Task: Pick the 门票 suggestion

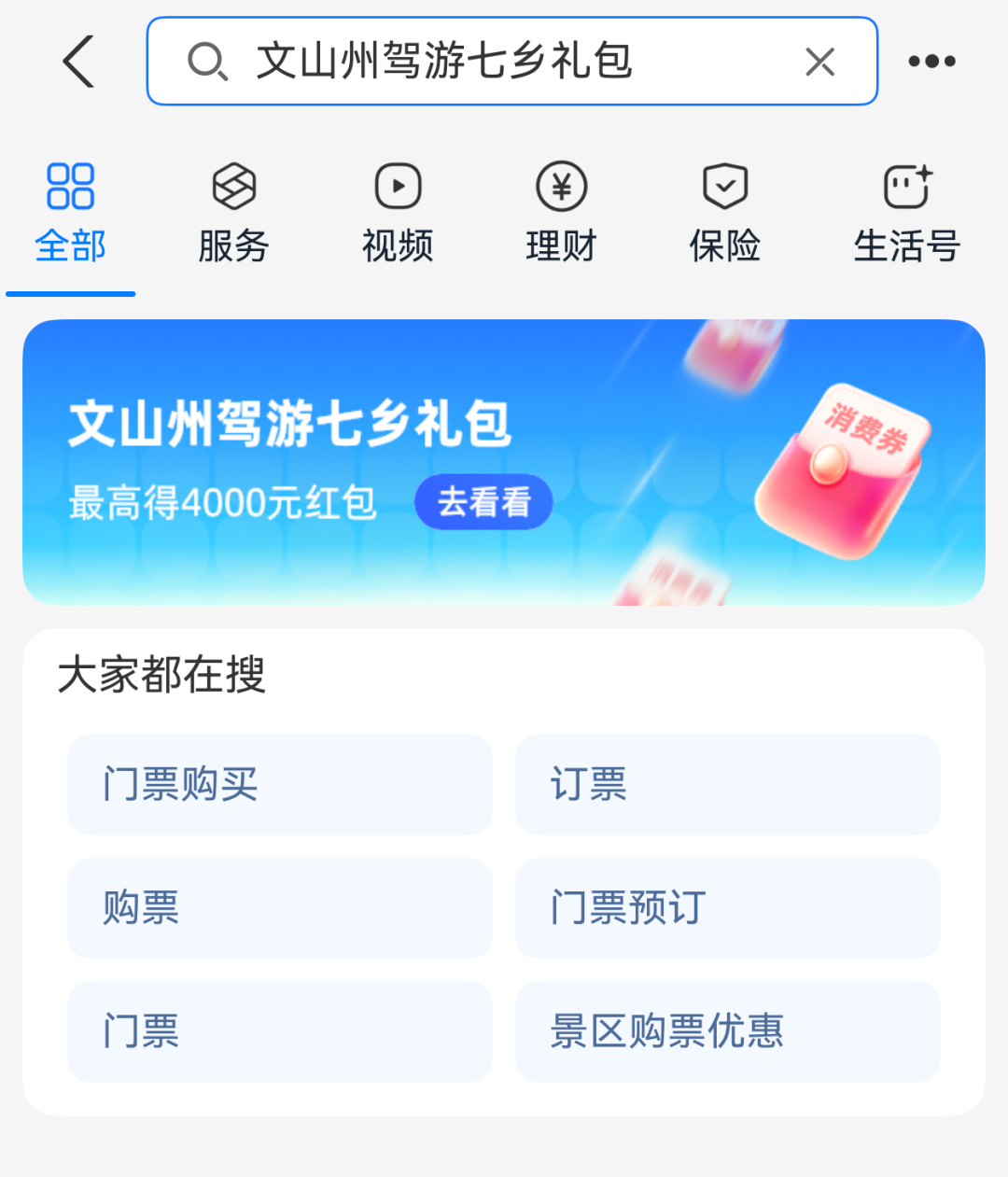Action: (279, 1030)
